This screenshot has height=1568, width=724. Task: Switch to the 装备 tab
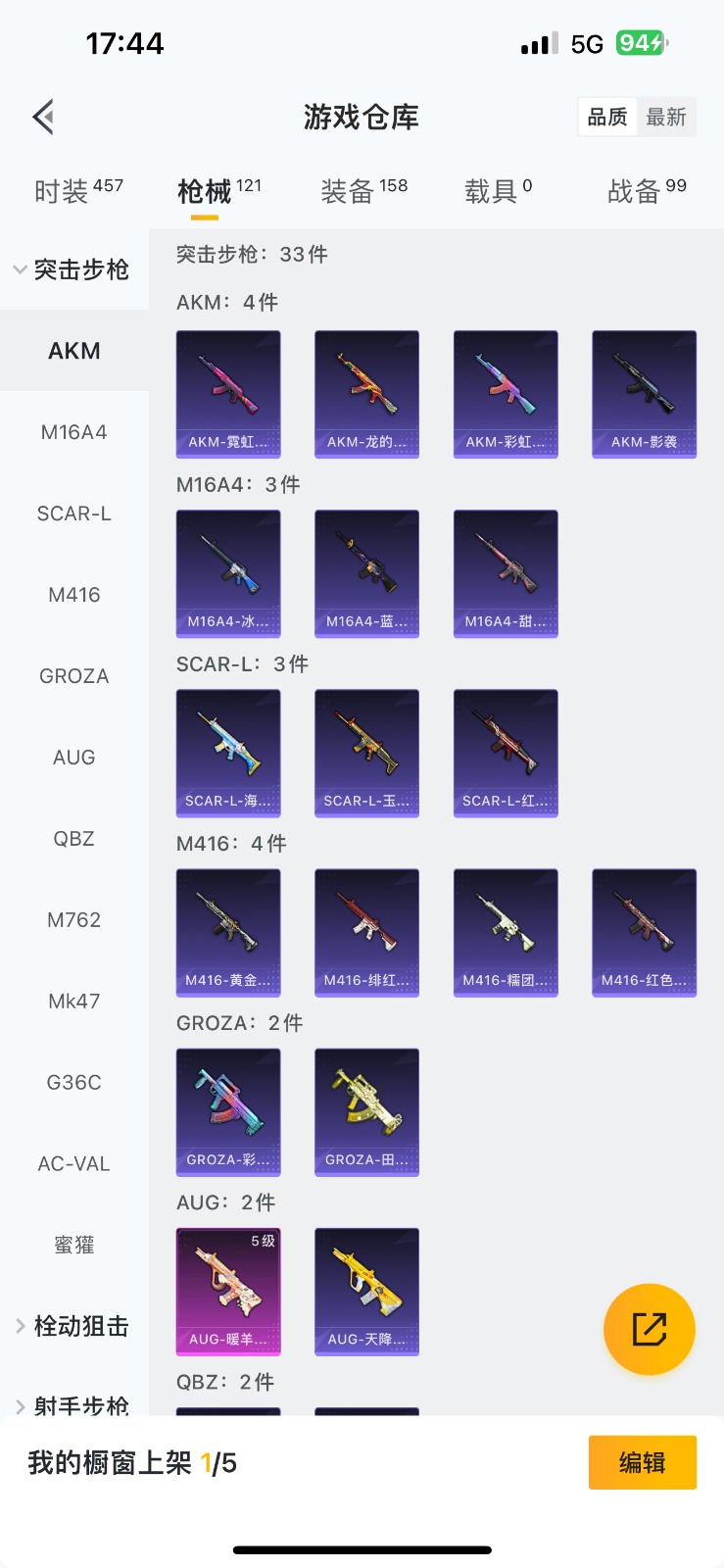coord(363,191)
